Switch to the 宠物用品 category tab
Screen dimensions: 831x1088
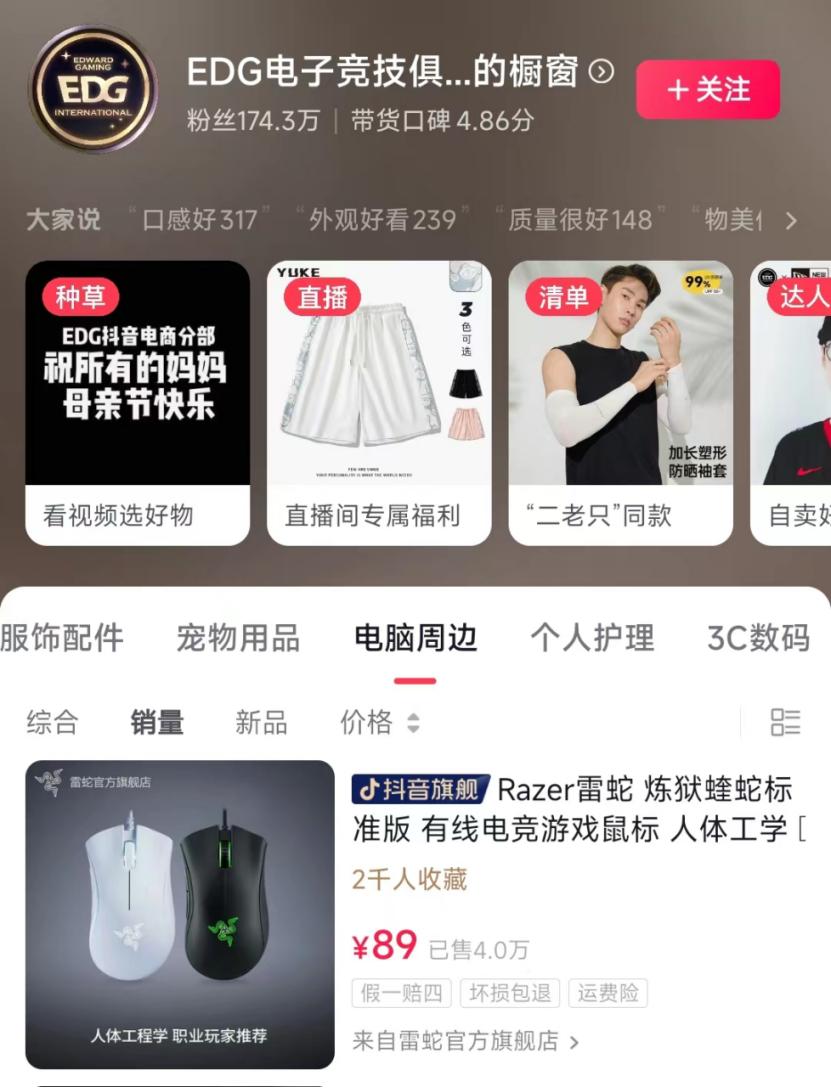(x=238, y=638)
